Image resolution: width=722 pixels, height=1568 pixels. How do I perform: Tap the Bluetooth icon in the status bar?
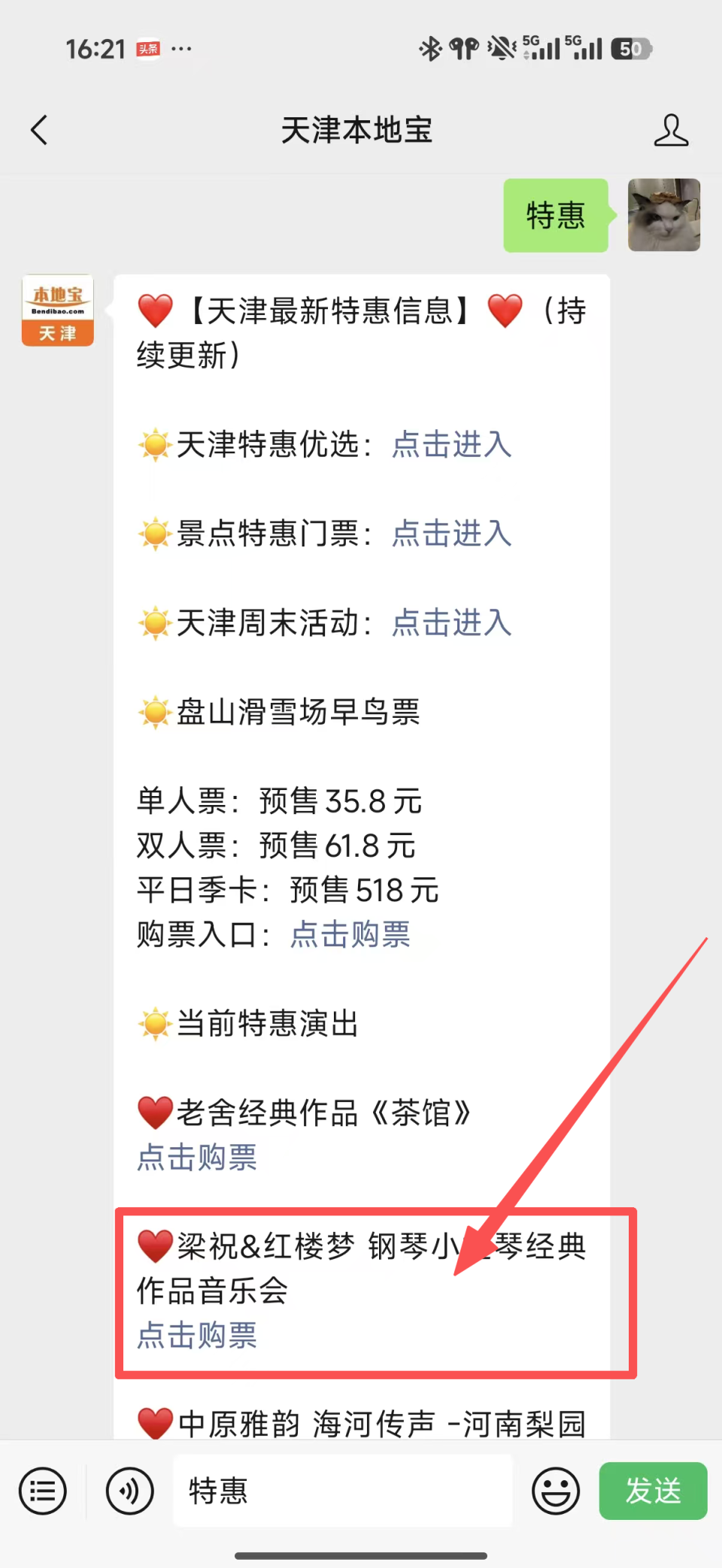(x=431, y=47)
